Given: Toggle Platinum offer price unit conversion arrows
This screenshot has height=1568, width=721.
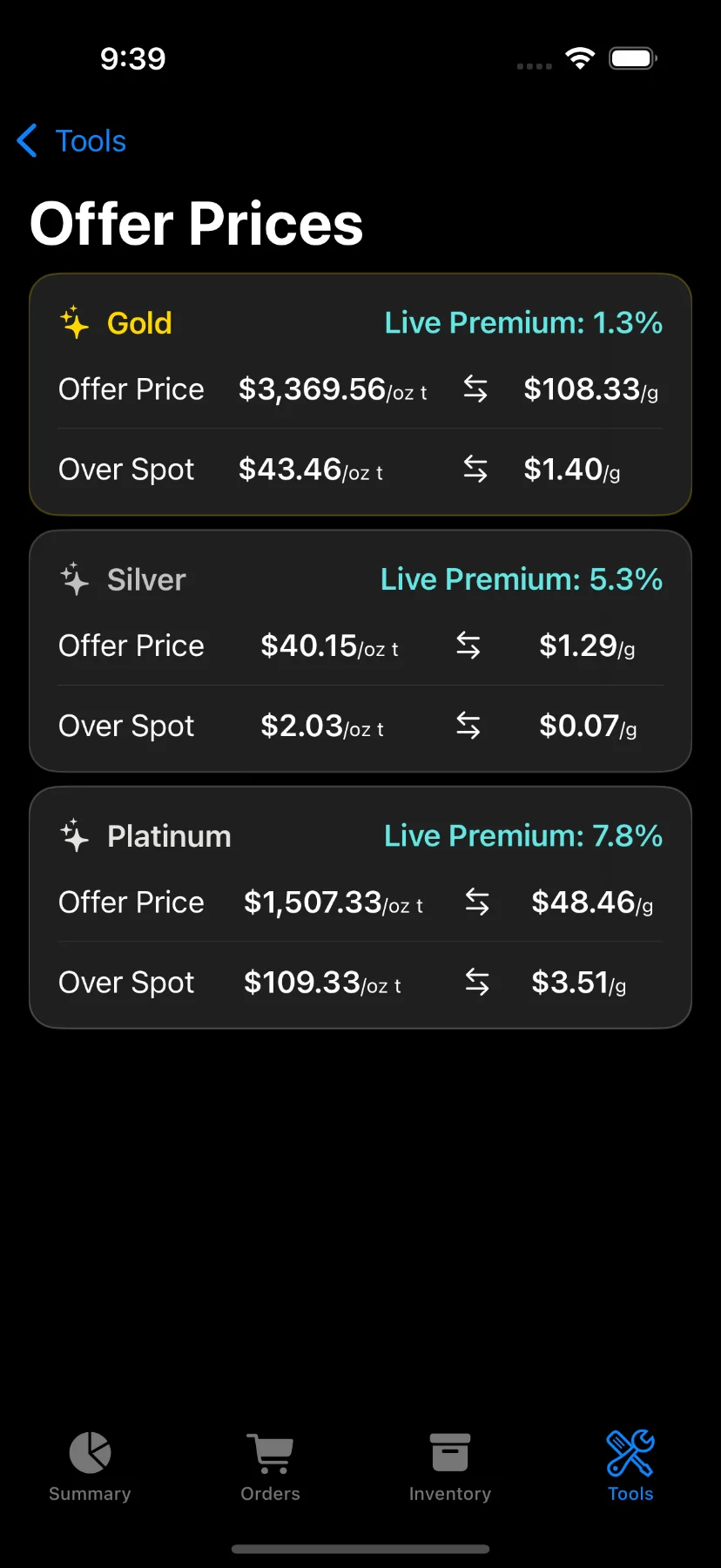Looking at the screenshot, I should [x=477, y=902].
